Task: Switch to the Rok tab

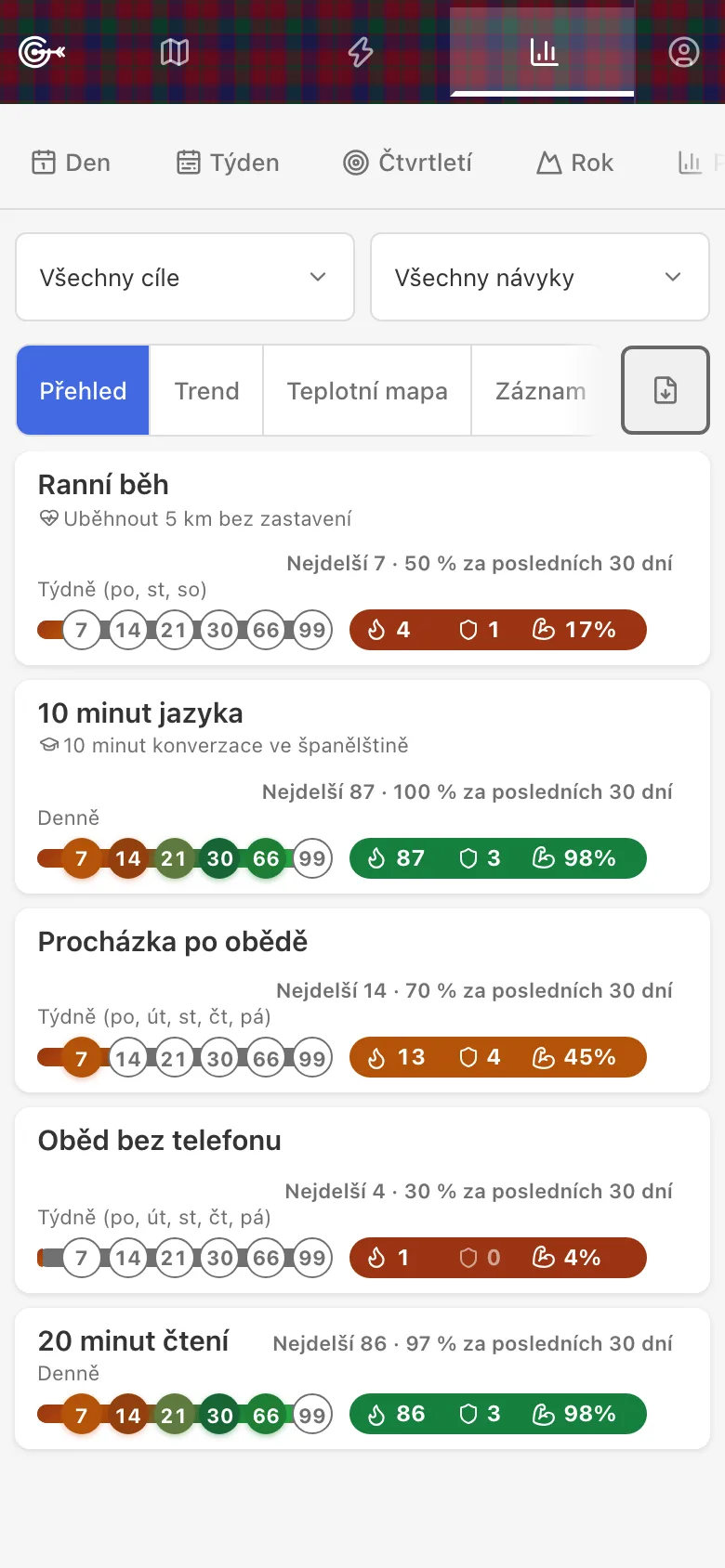Action: point(575,163)
